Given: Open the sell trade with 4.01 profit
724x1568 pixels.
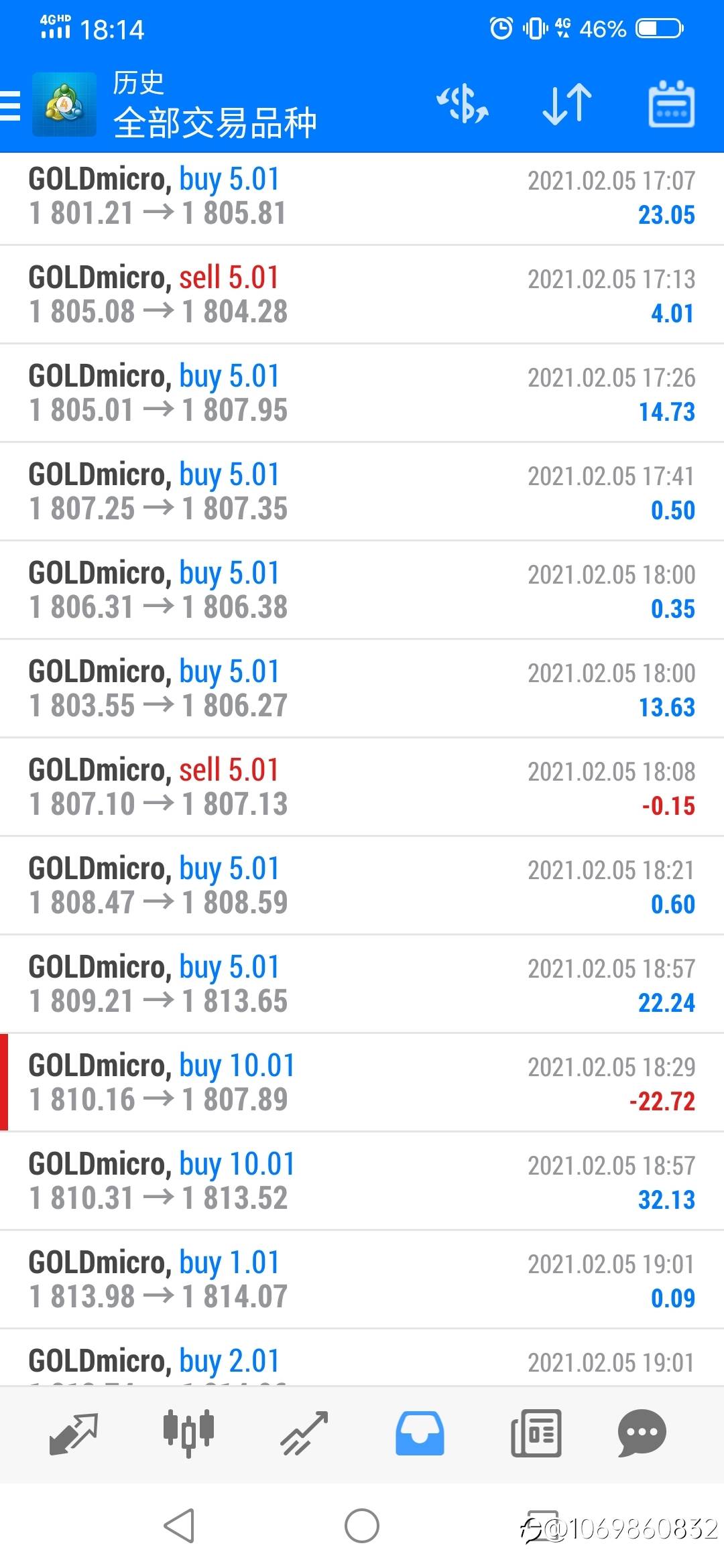Looking at the screenshot, I should (362, 295).
